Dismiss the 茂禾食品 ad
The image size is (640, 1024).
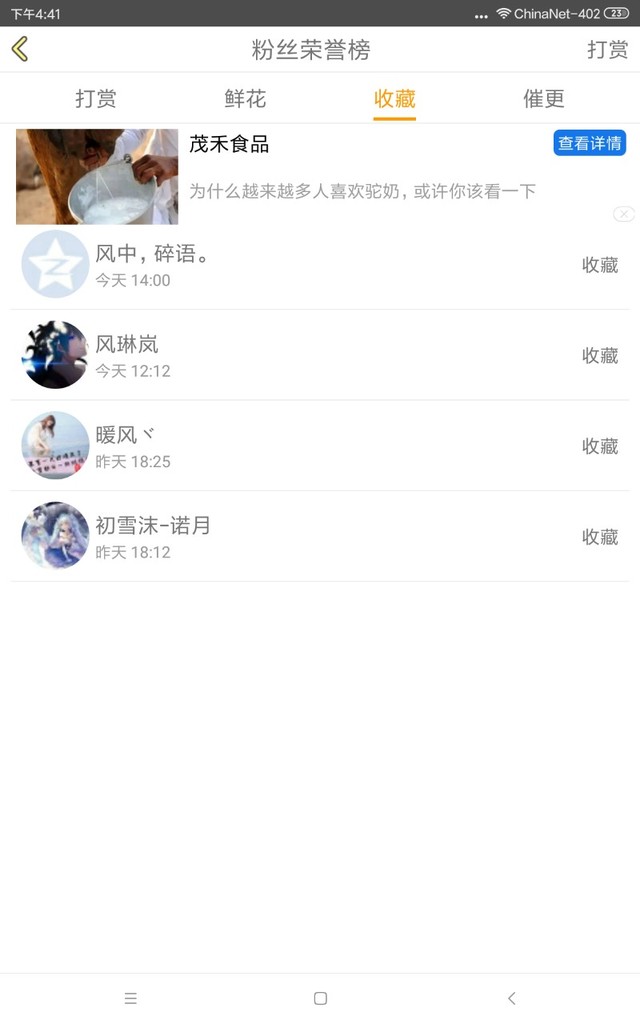pos(624,214)
